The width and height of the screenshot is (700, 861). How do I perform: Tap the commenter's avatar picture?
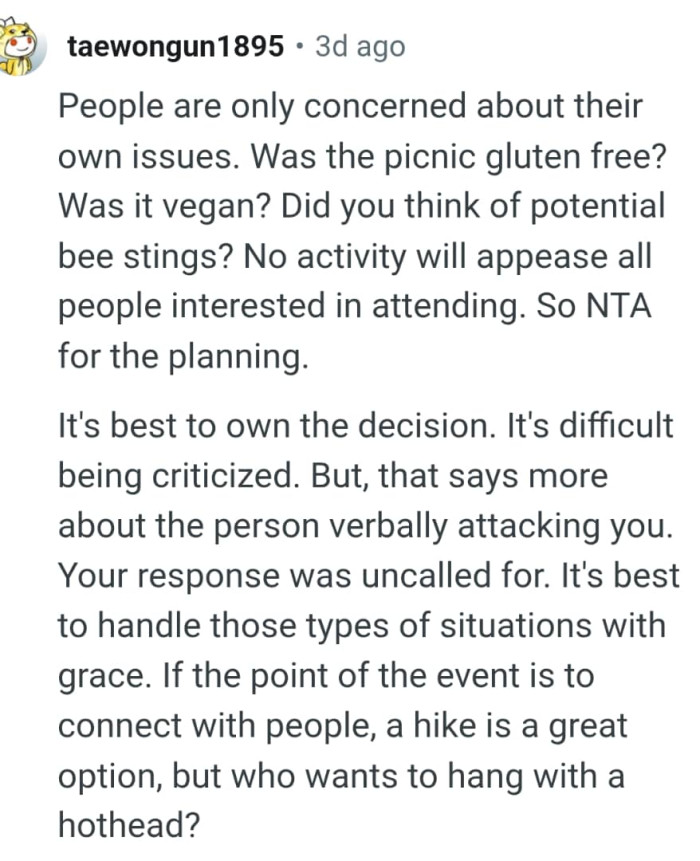pyautogui.click(x=20, y=47)
